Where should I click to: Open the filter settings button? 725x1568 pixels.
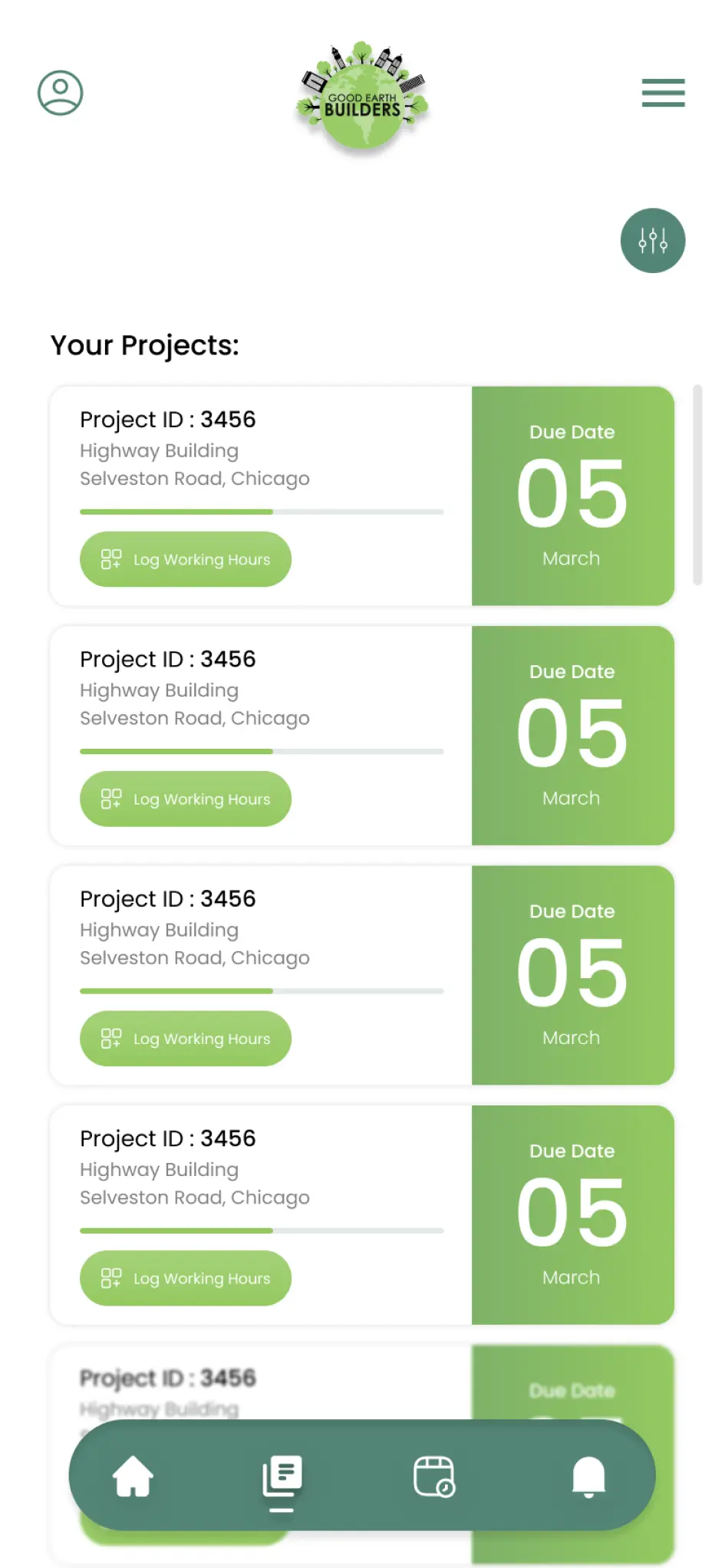point(652,240)
